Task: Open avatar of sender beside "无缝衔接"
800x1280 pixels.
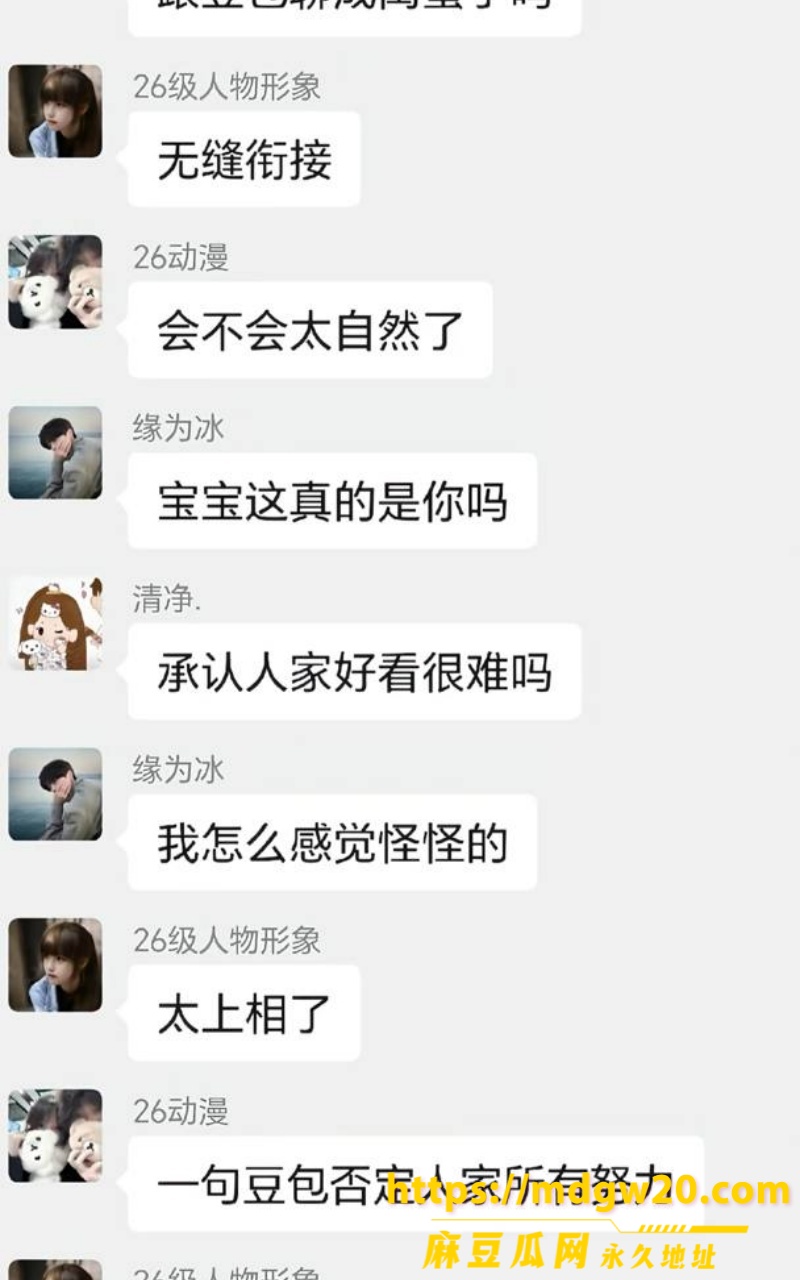Action: (55, 112)
